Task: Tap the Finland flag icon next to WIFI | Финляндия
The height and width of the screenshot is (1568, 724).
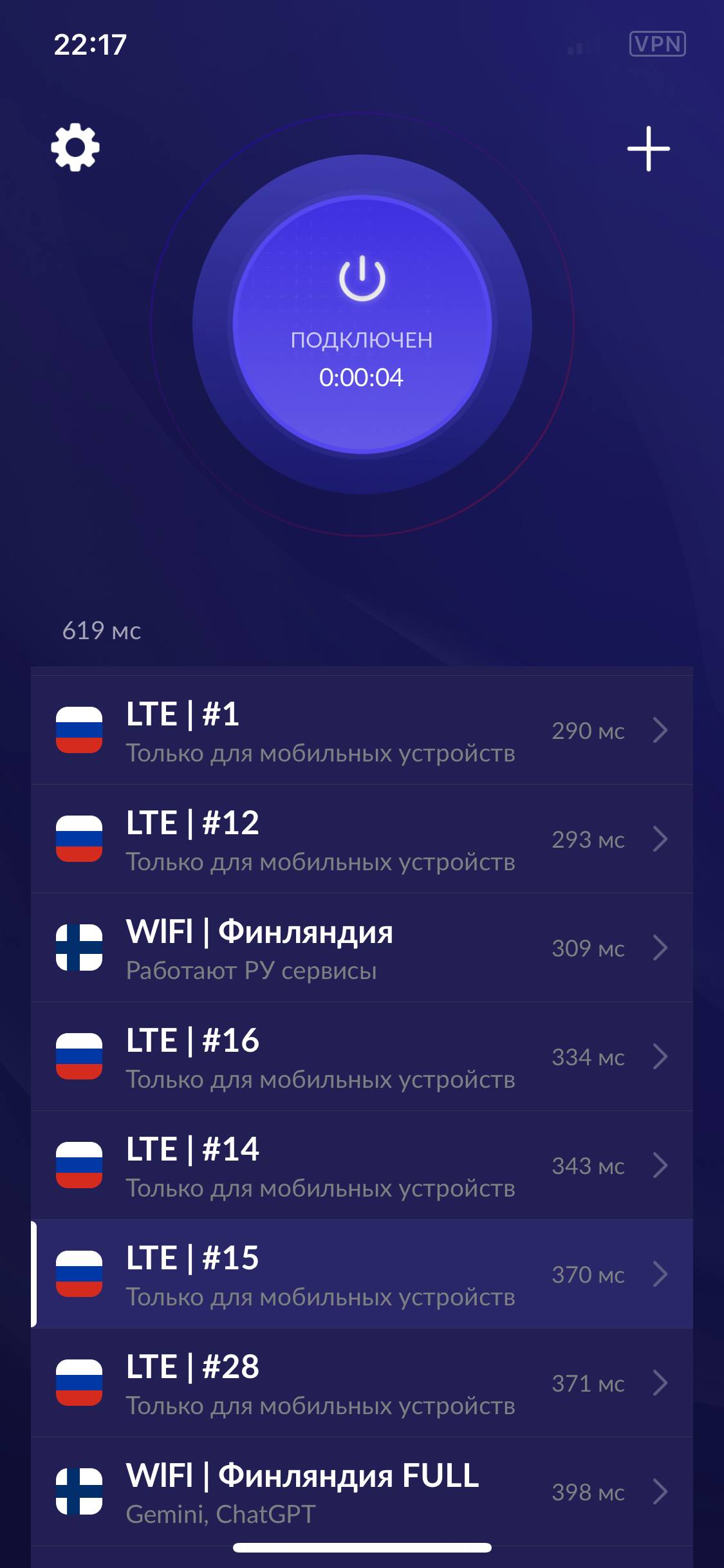Action: pos(80,948)
